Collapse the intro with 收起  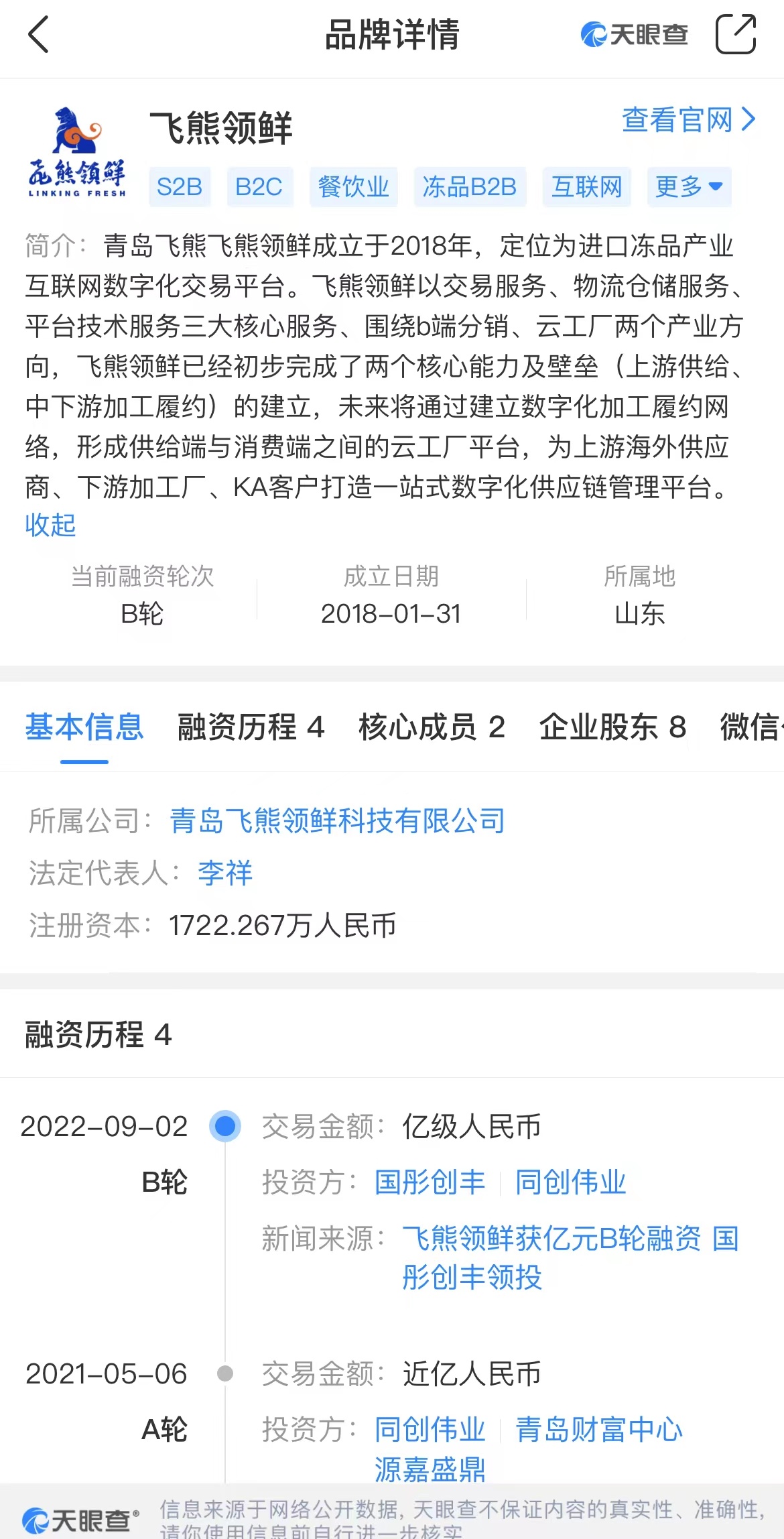point(50,525)
